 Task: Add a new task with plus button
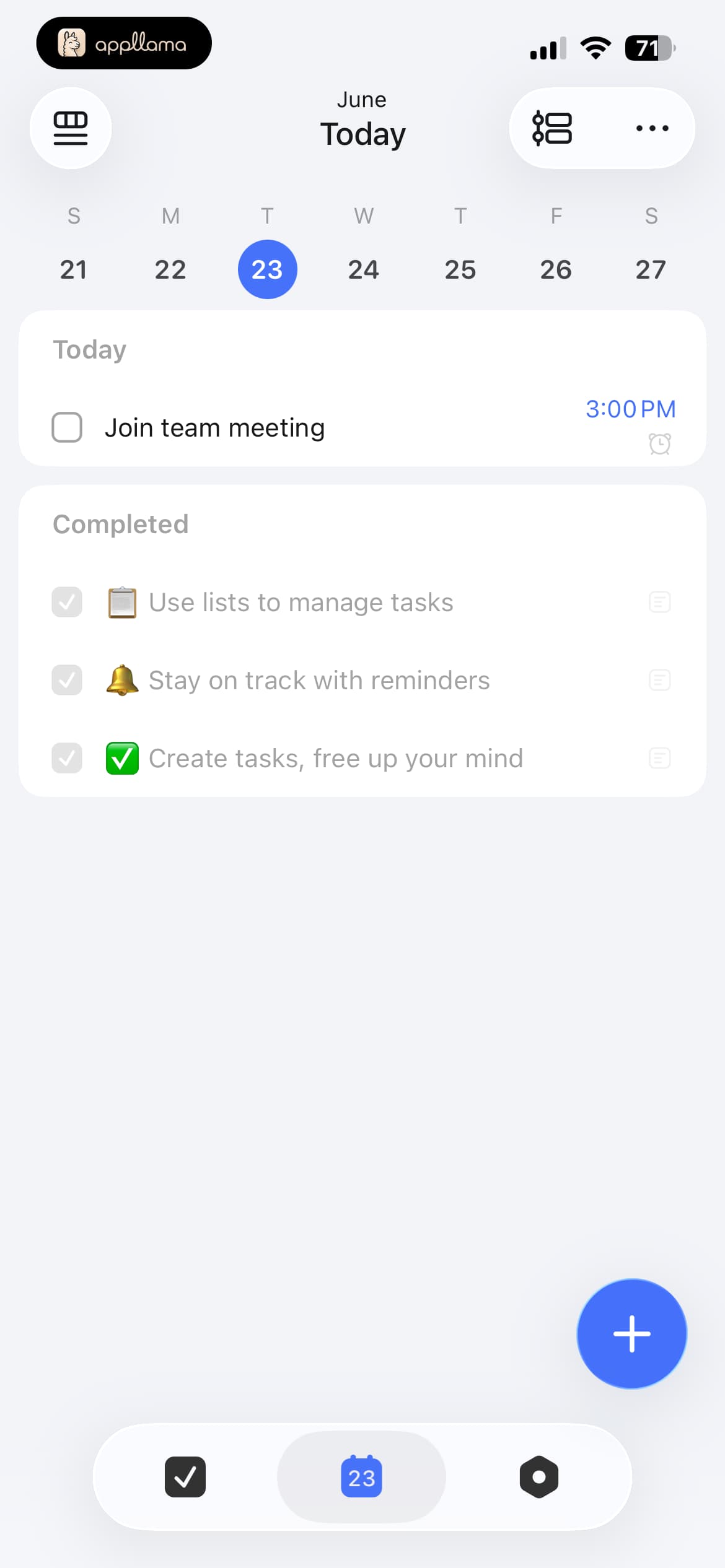click(631, 1333)
